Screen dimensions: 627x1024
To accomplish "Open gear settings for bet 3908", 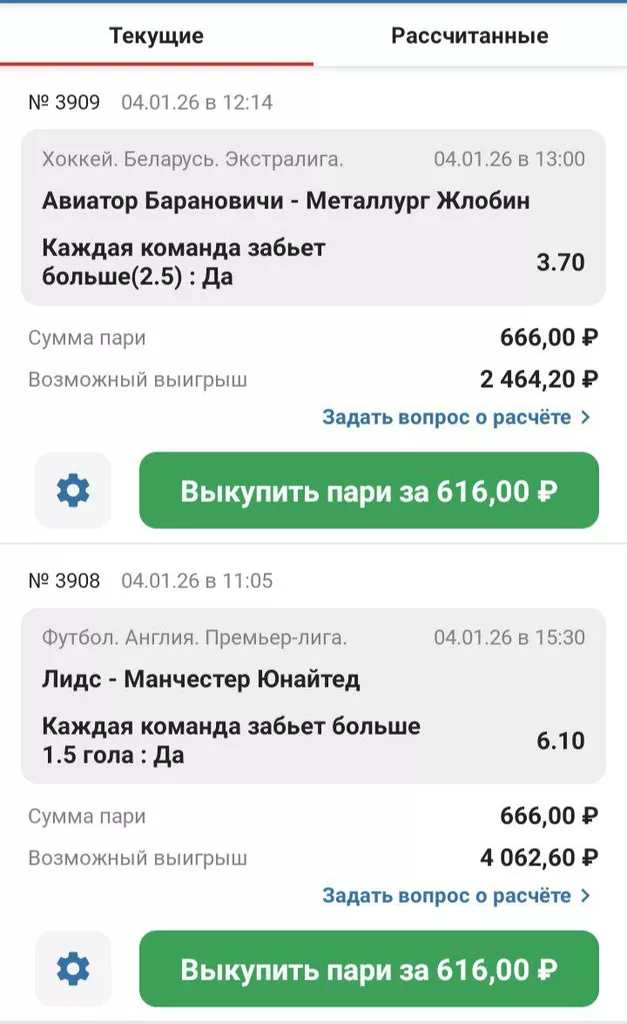I will click(73, 969).
